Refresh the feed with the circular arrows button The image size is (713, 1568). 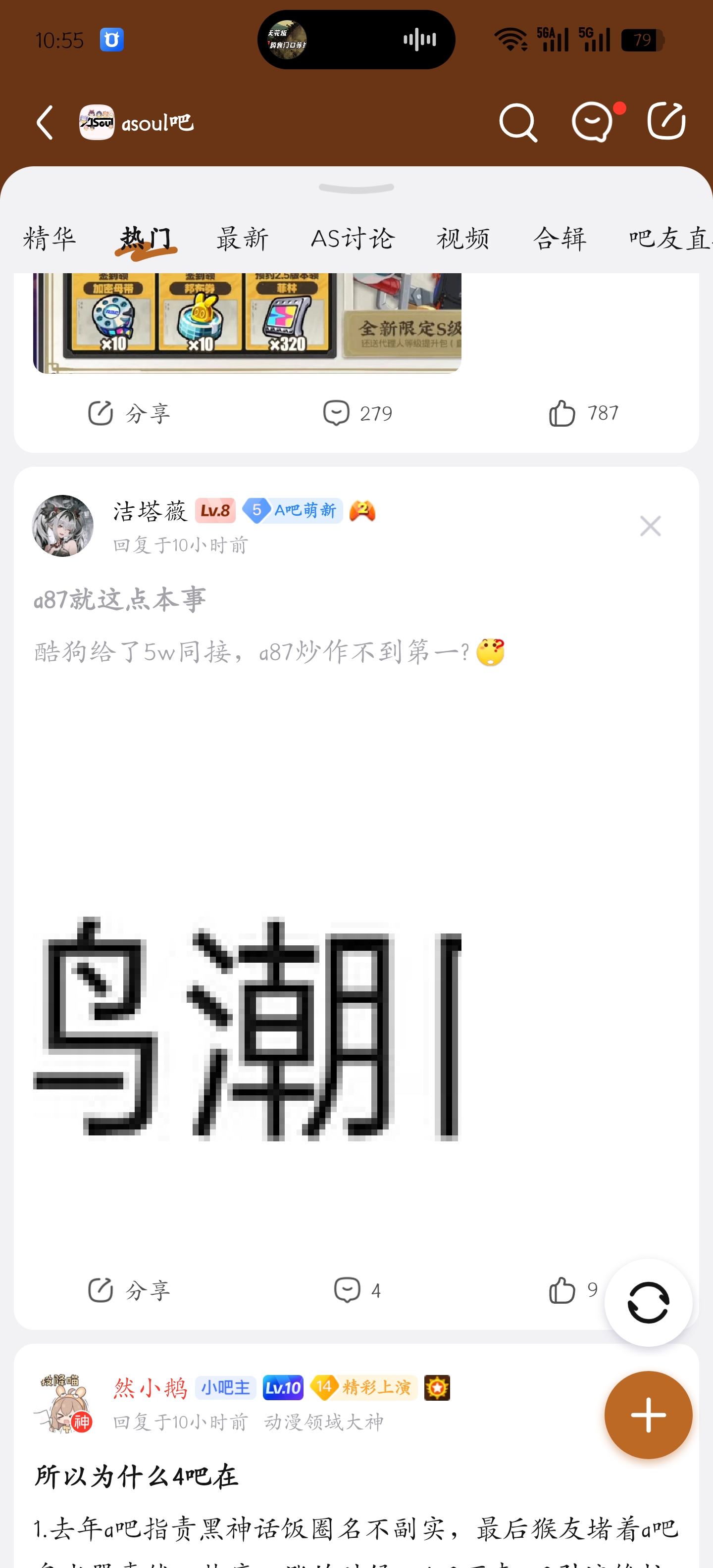coord(648,1302)
